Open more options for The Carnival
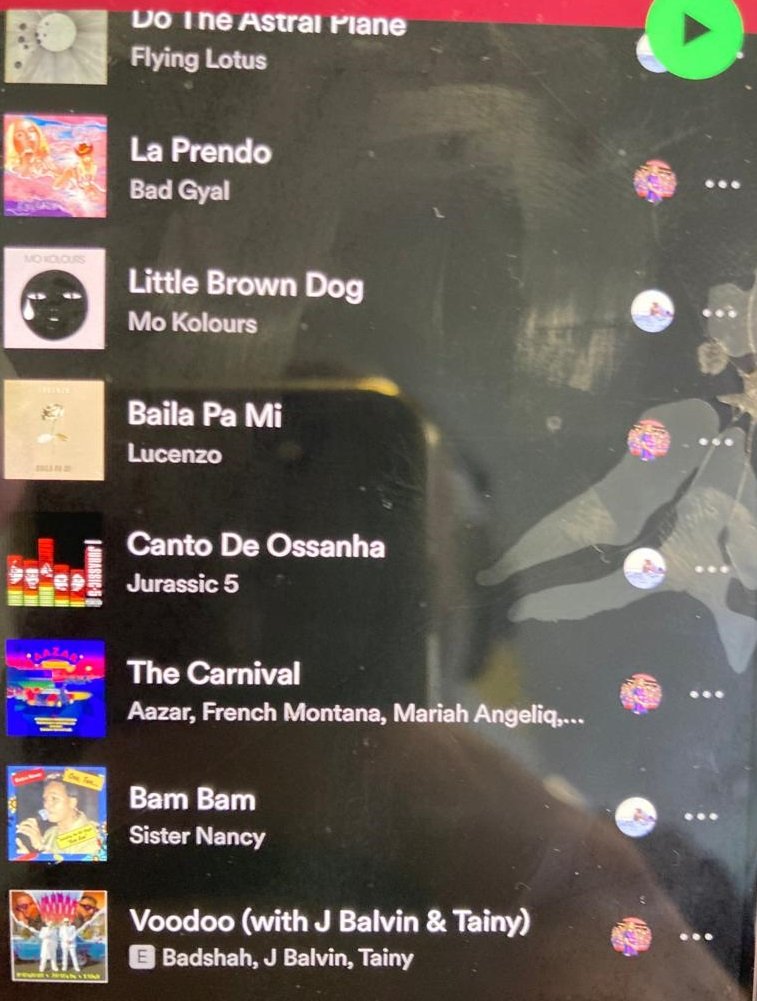Screen dimensions: 757x1001 click(x=706, y=694)
